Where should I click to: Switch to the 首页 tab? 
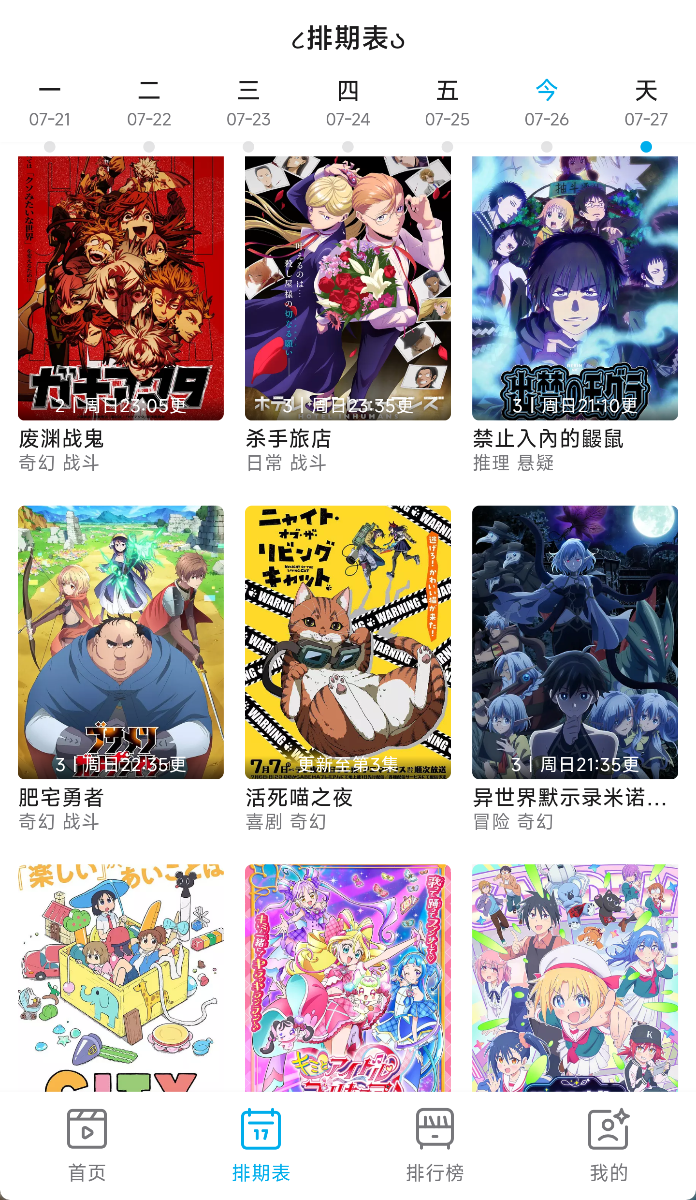click(x=87, y=1146)
